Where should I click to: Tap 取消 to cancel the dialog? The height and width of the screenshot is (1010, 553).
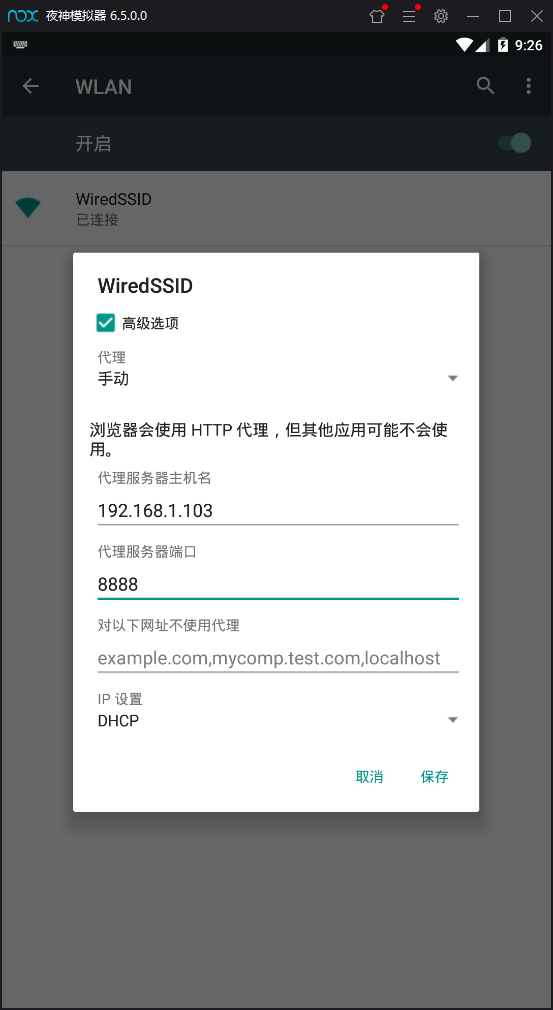click(x=370, y=777)
